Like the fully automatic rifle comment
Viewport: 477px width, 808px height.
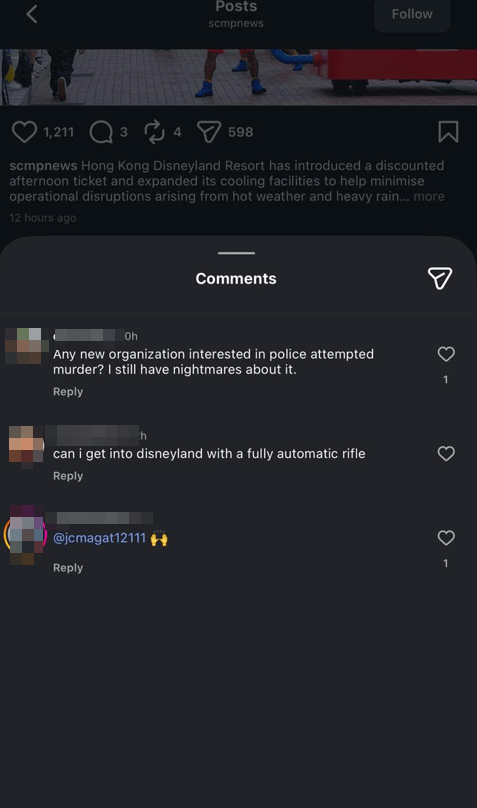point(446,453)
